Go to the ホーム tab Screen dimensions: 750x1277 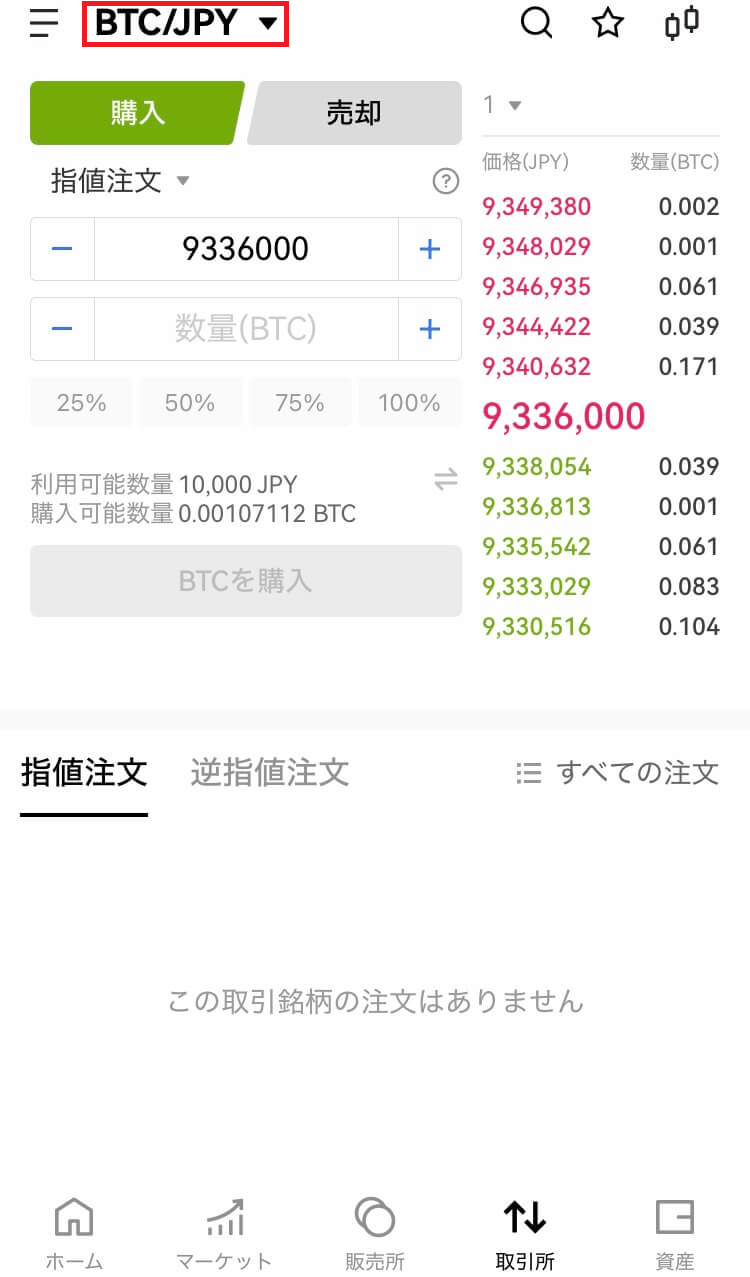tap(74, 1234)
